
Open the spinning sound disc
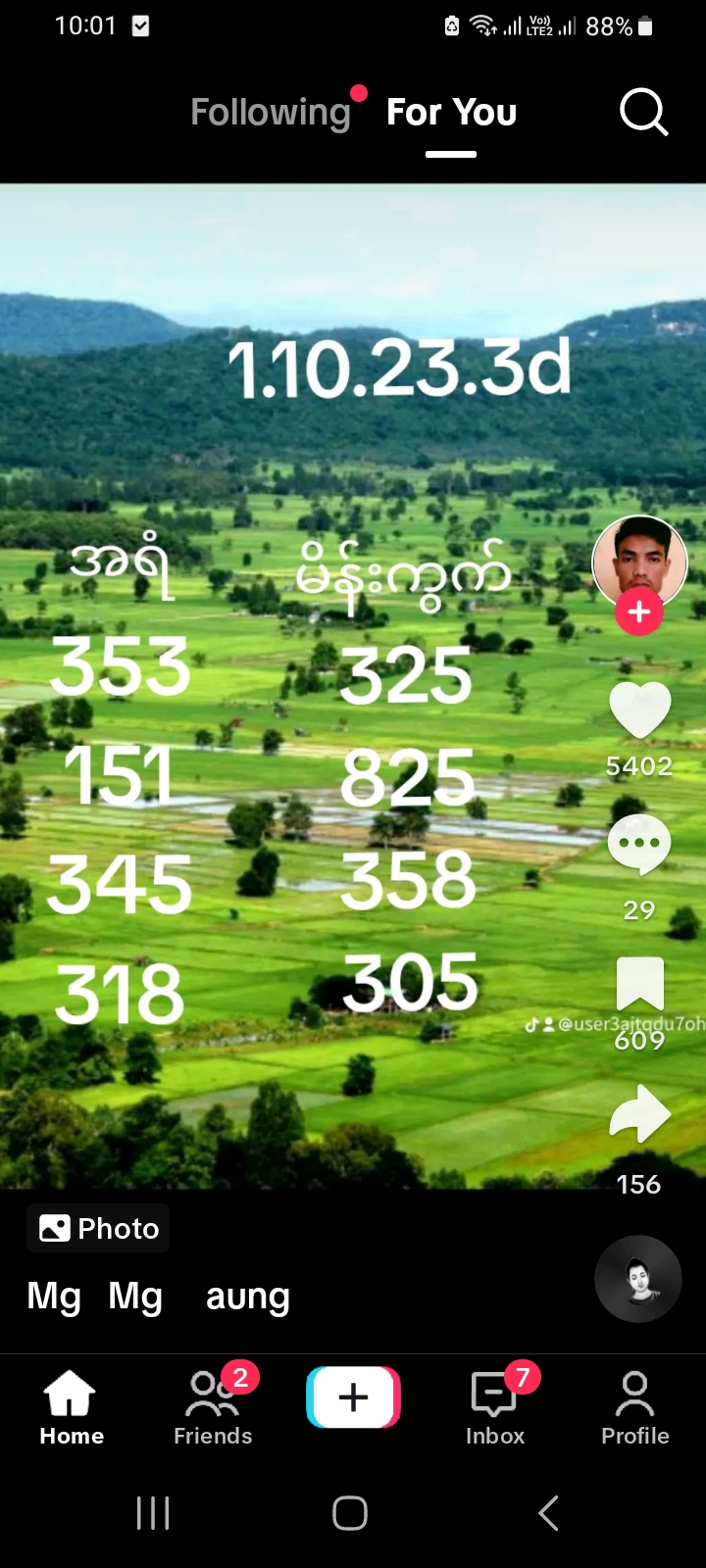click(x=639, y=1279)
